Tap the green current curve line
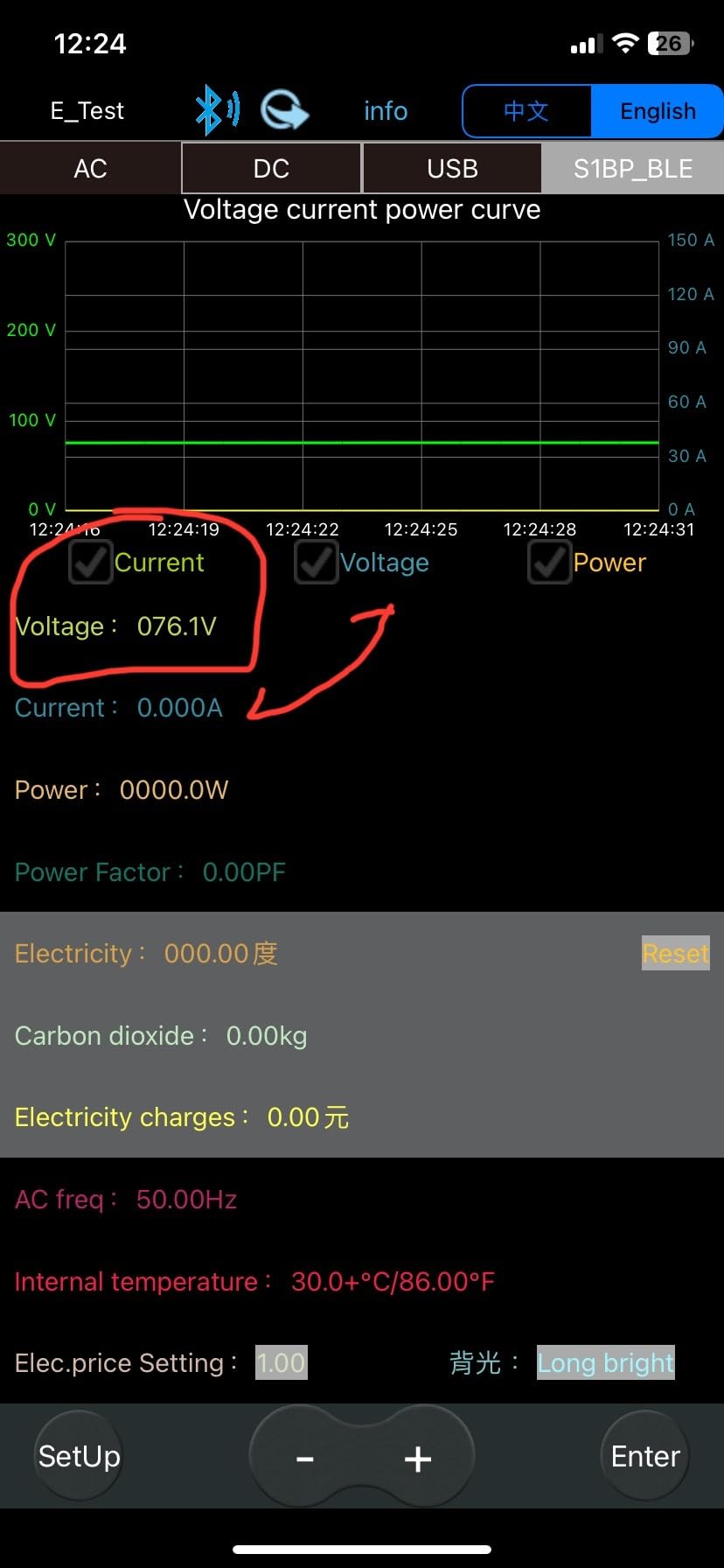The image size is (724, 1568). tap(362, 444)
